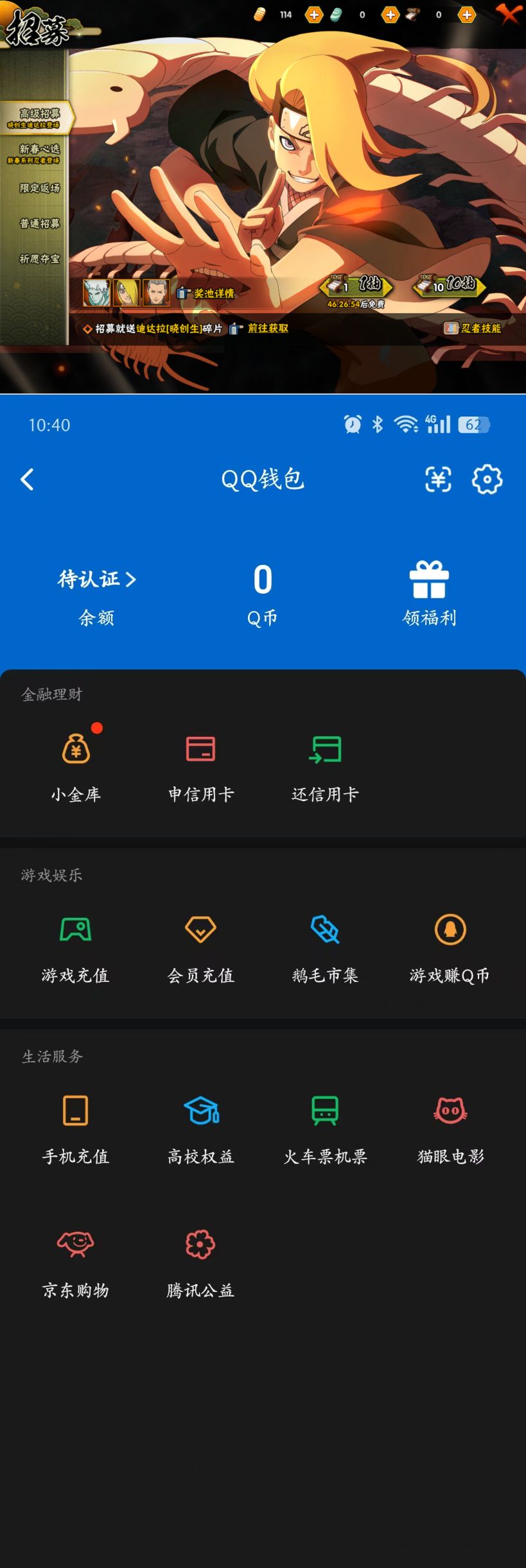
Task: Tap the 高校权益 graduation cap icon
Action: click(200, 1112)
